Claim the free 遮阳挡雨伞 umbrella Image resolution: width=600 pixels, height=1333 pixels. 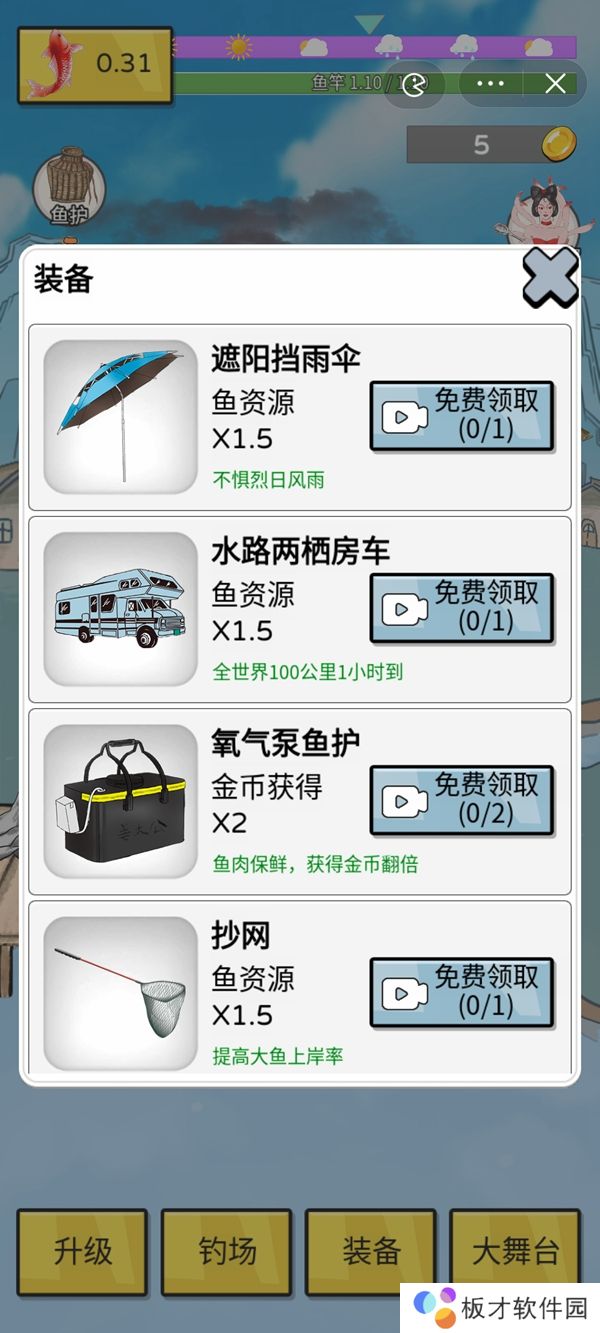[x=461, y=415]
